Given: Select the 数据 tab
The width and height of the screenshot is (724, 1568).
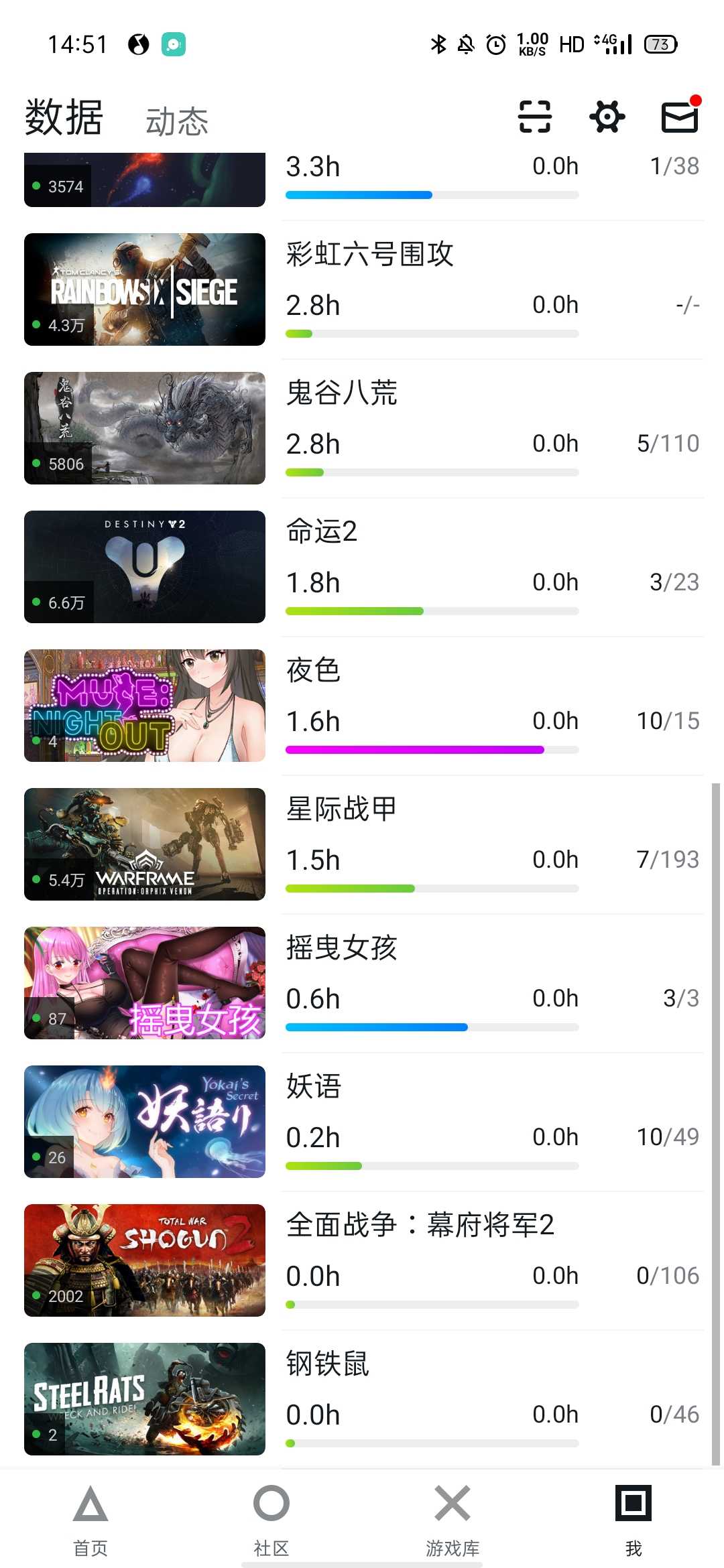Looking at the screenshot, I should (x=64, y=117).
